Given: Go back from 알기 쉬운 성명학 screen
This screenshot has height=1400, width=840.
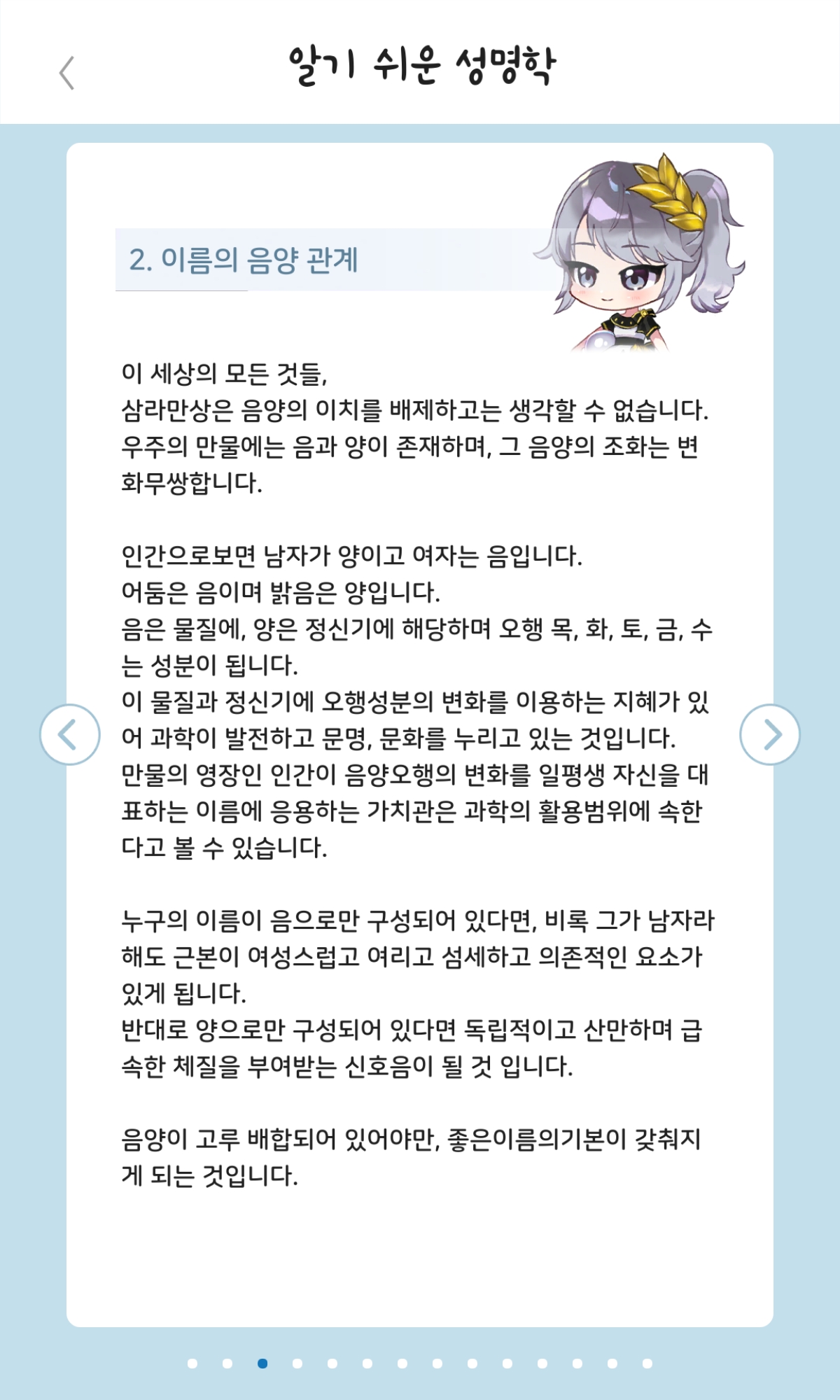Looking at the screenshot, I should (x=67, y=73).
